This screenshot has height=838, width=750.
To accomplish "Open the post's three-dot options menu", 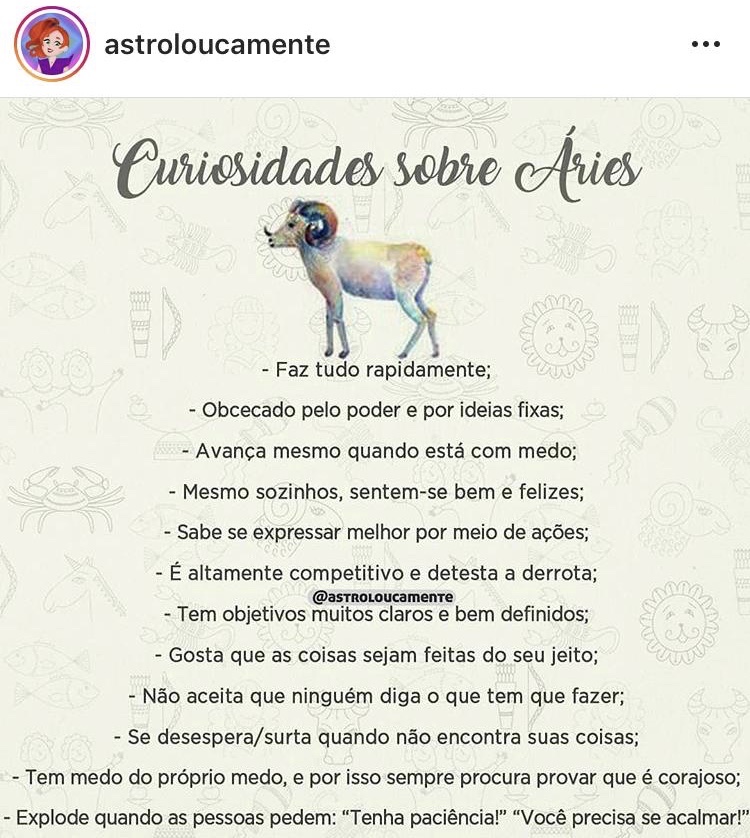I will click(x=705, y=45).
